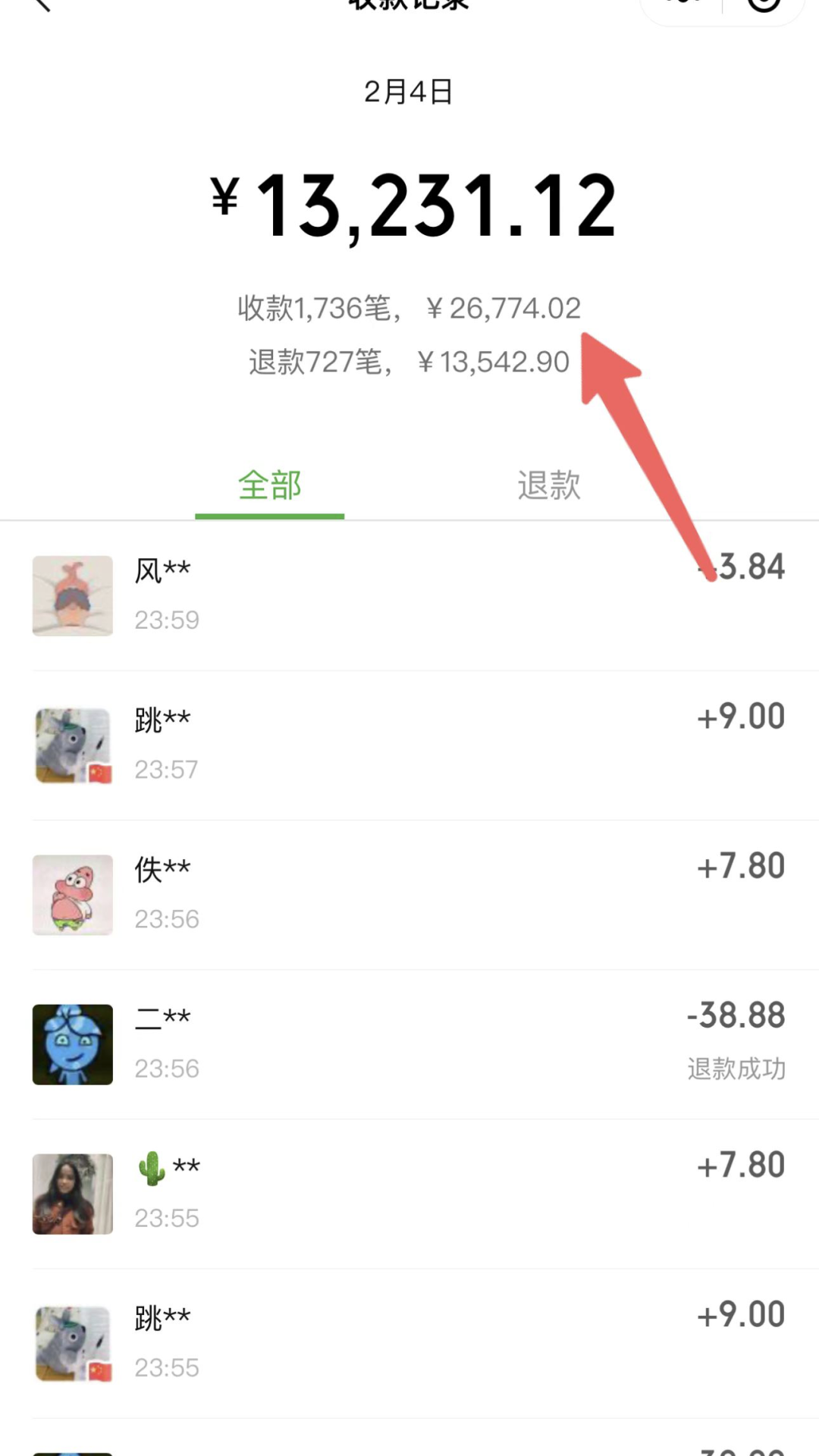The height and width of the screenshot is (1456, 819).
Task: Open the cactus ** record at 23:55
Action: click(x=409, y=1193)
